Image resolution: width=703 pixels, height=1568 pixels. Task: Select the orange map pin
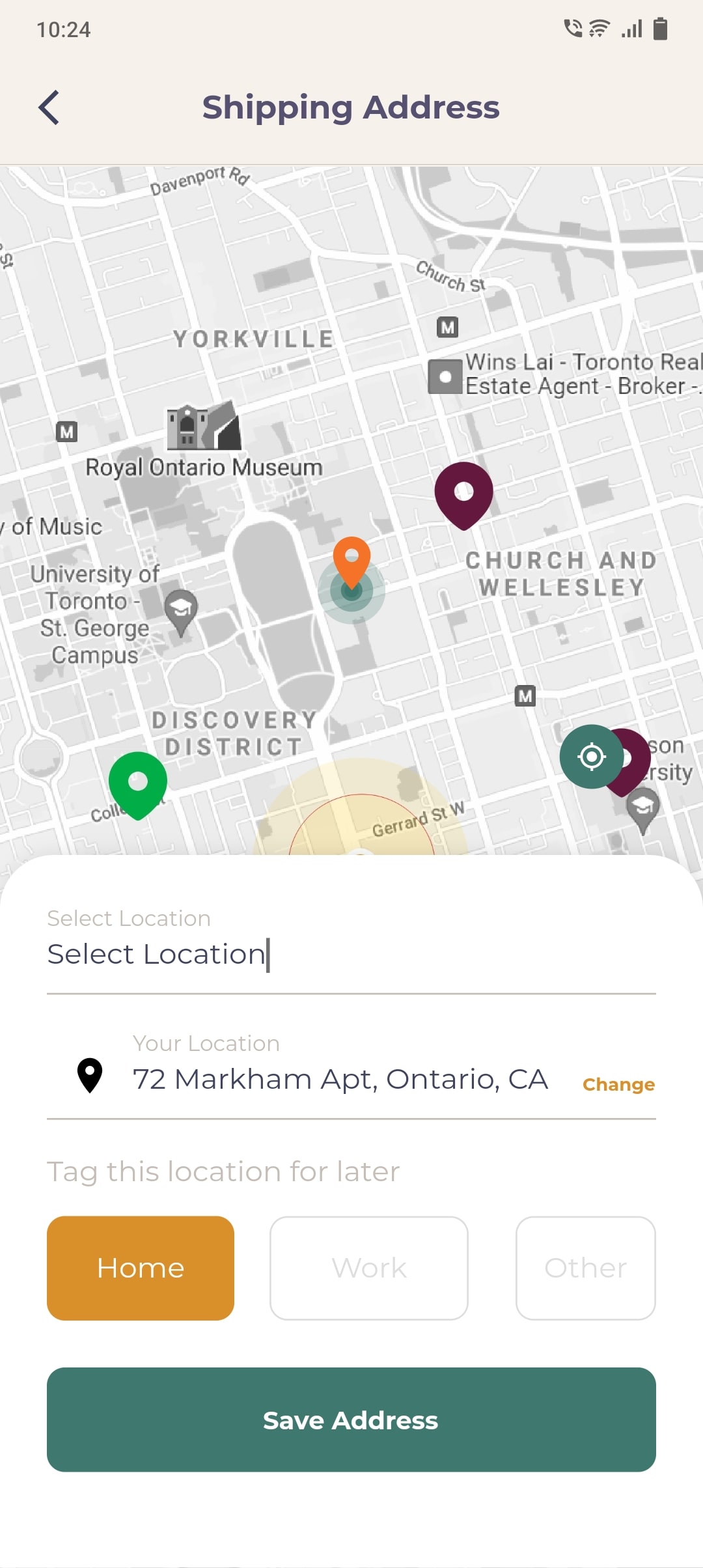coord(351,559)
